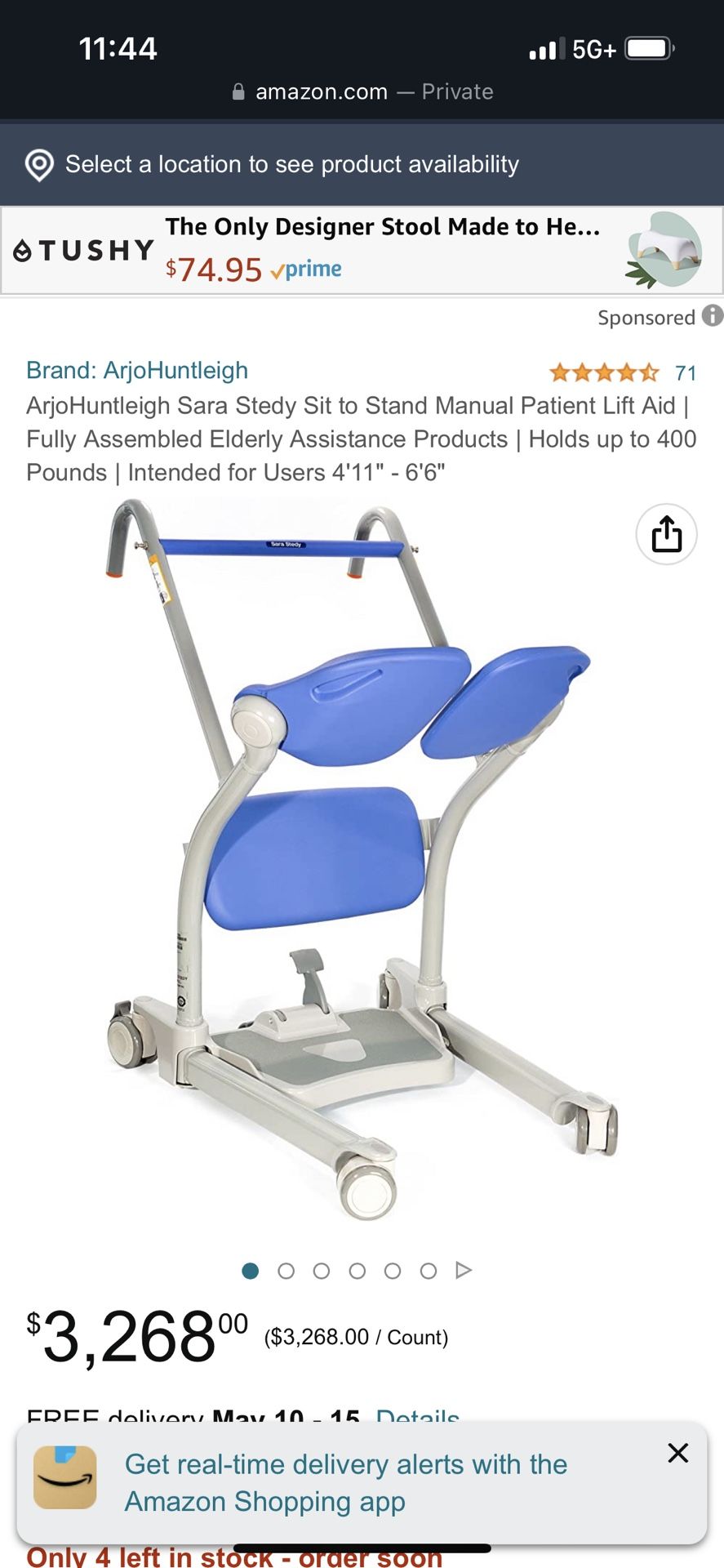The image size is (724, 1568).
Task: Play the product video indicator
Action: point(464,1270)
